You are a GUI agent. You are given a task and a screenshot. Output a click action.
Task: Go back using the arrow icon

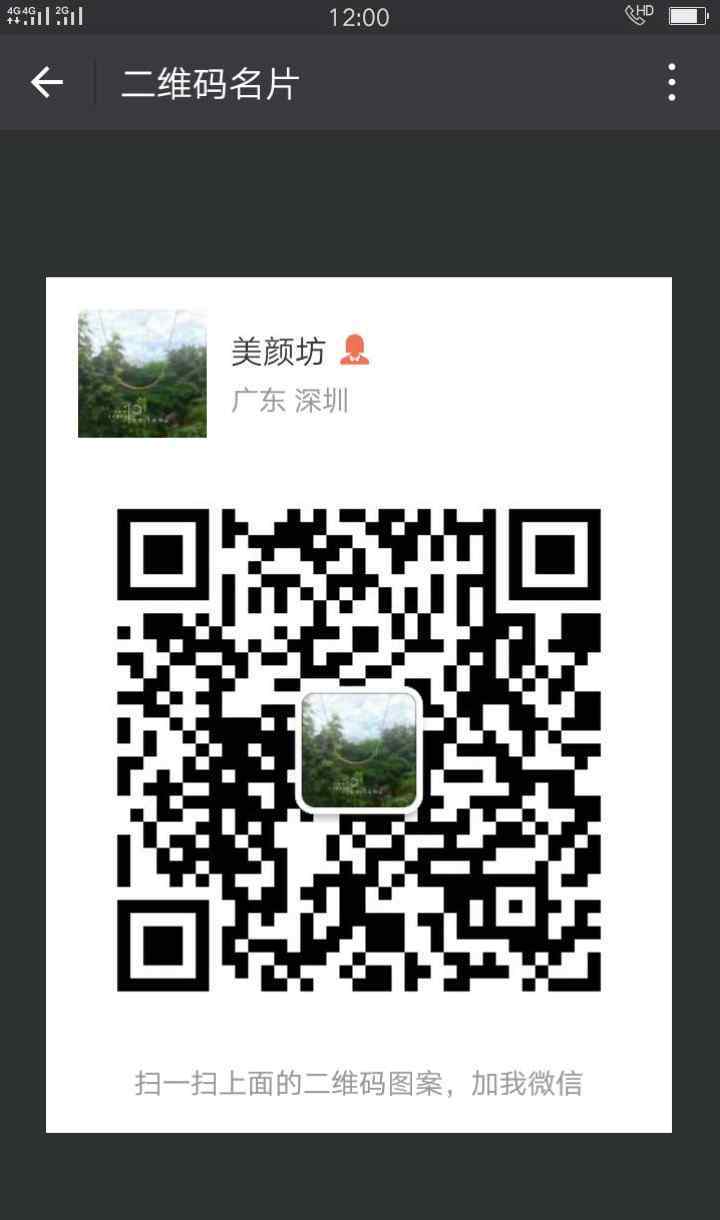[x=47, y=83]
